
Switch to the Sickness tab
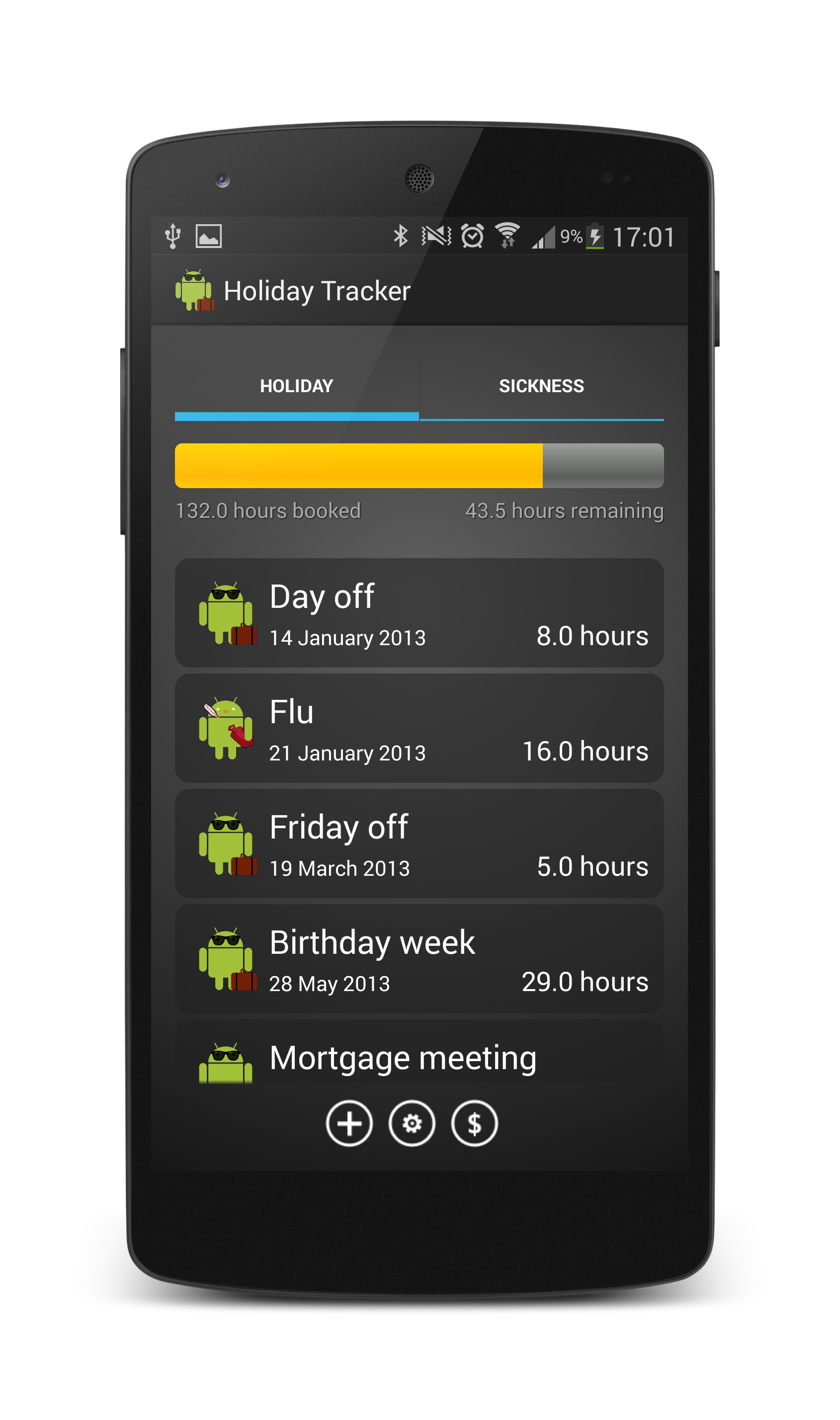click(x=541, y=387)
